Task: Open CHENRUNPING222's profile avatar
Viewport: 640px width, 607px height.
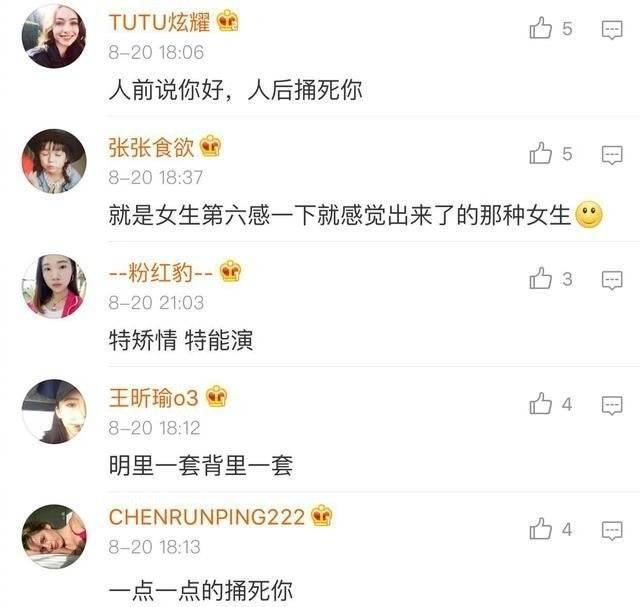Action: 54,536
